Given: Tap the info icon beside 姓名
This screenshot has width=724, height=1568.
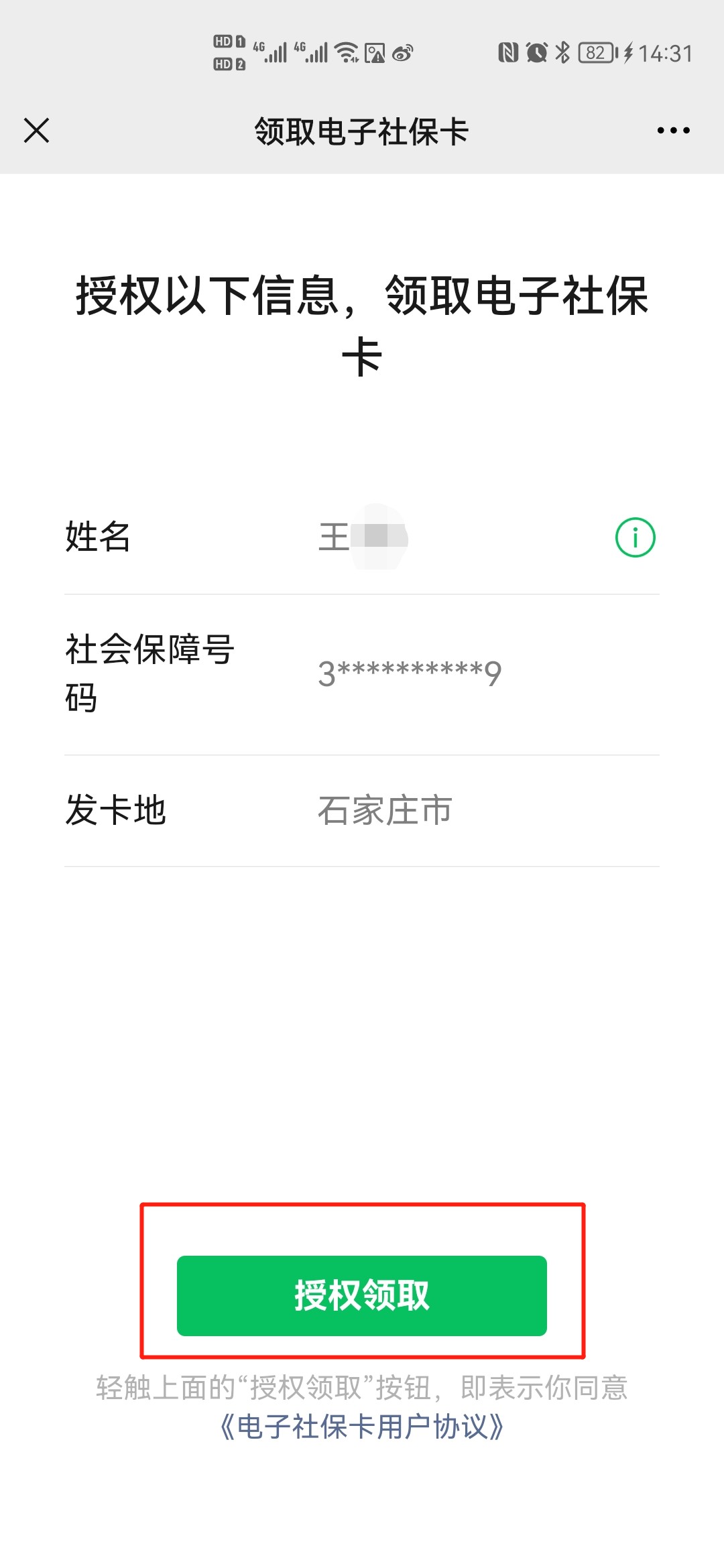Looking at the screenshot, I should [635, 537].
